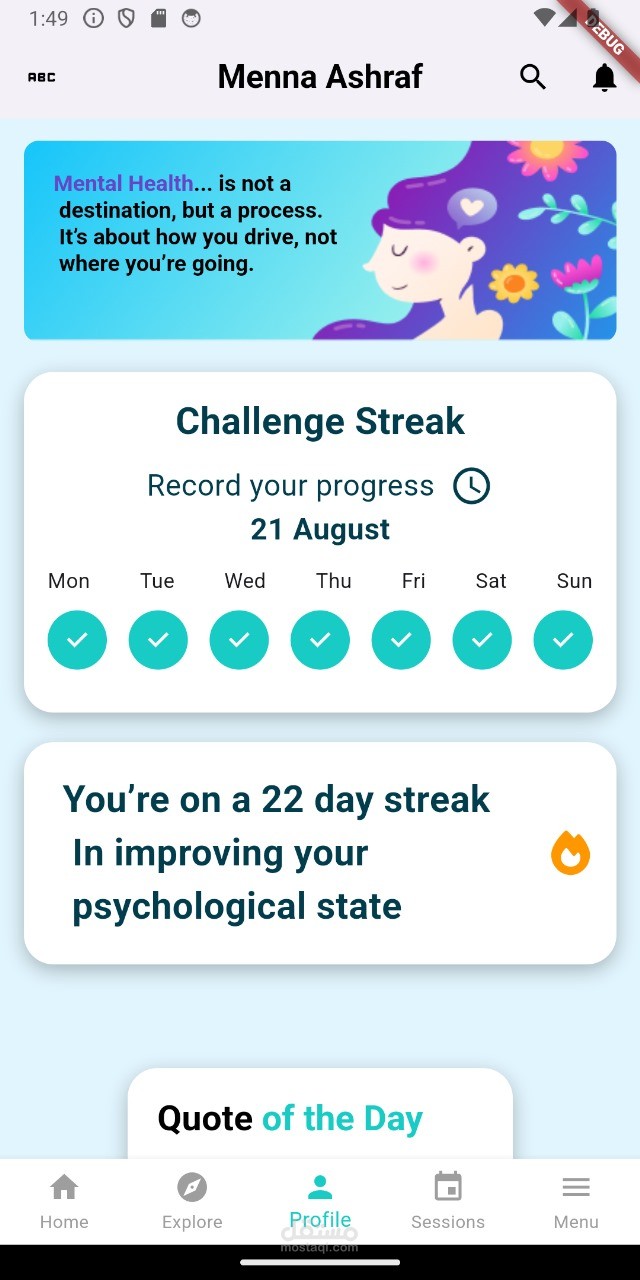640x1280 pixels.
Task: Open the clock icon beside Record your progress
Action: (471, 486)
